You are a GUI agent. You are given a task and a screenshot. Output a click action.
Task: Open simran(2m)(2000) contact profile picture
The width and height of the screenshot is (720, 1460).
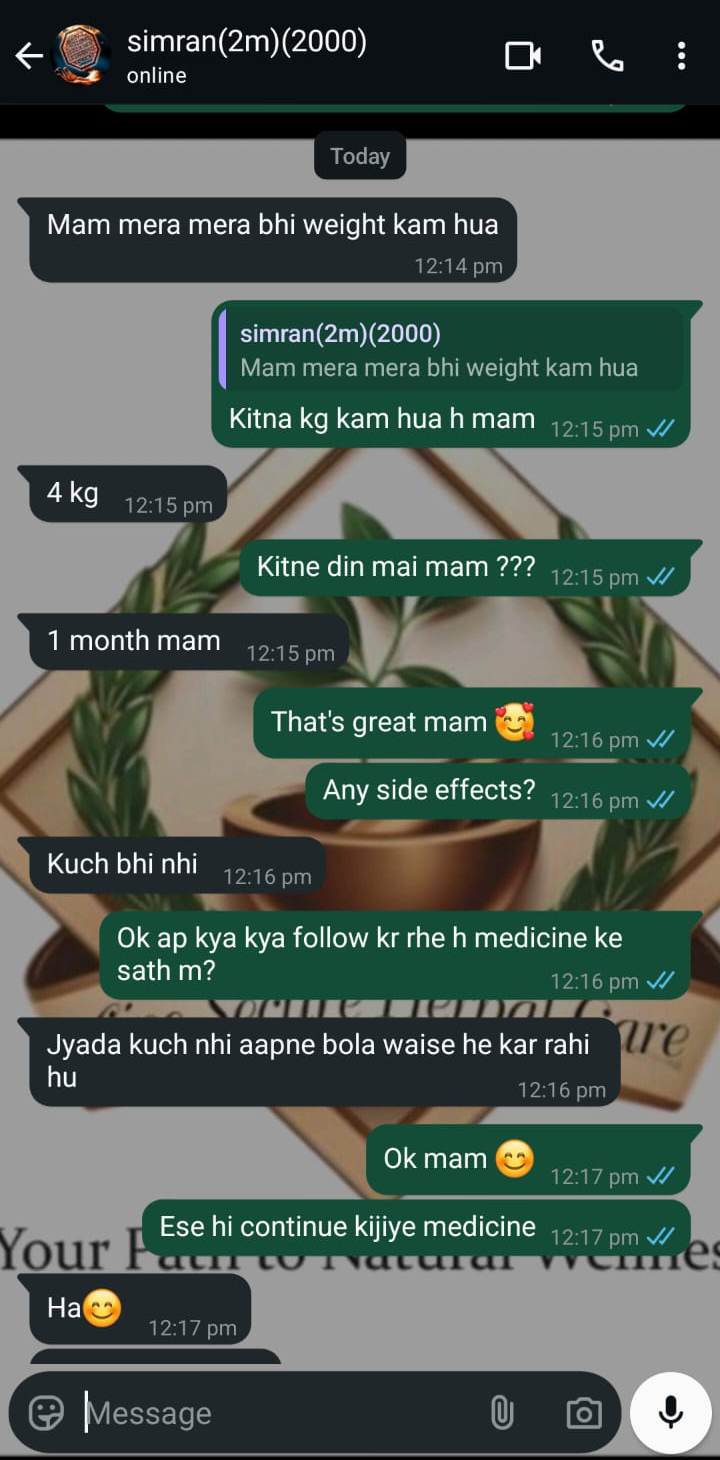(x=80, y=56)
